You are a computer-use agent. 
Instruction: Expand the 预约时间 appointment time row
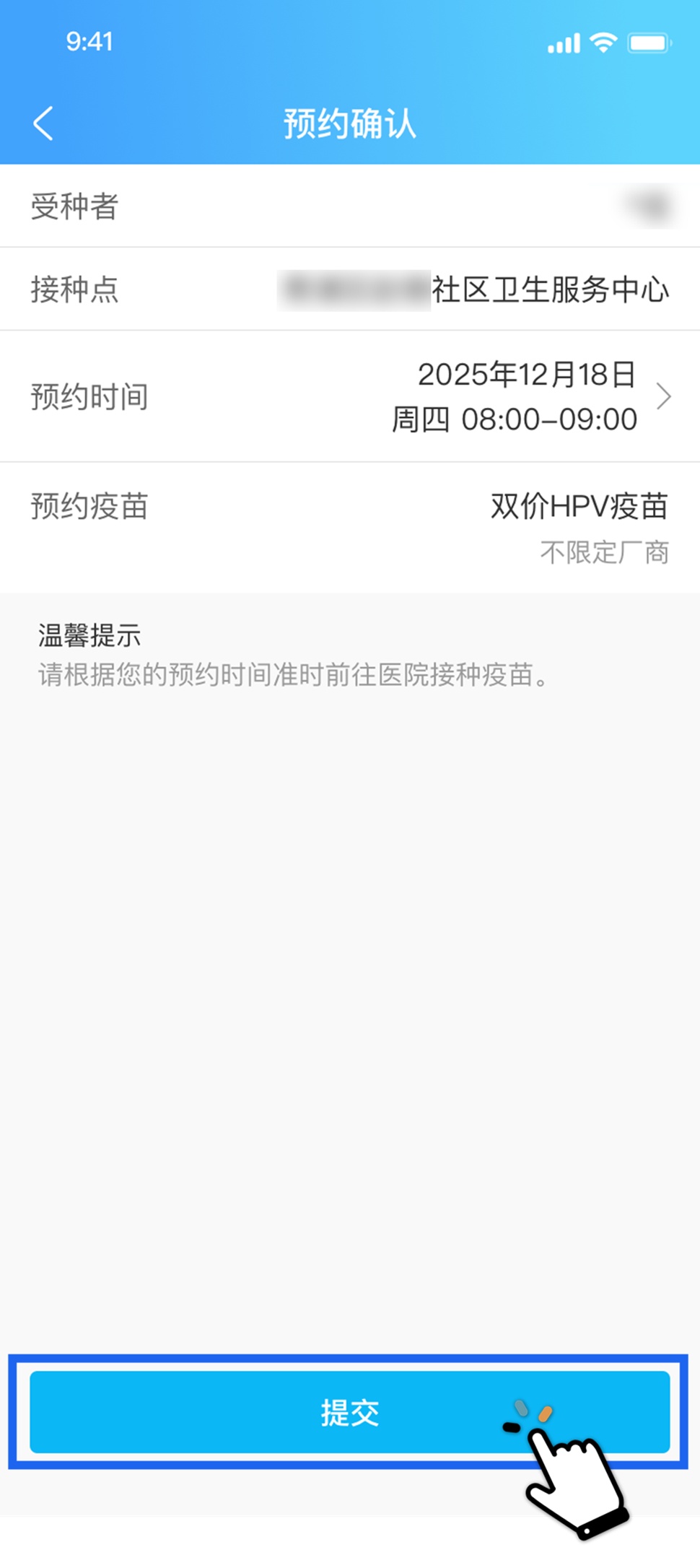(x=350, y=396)
